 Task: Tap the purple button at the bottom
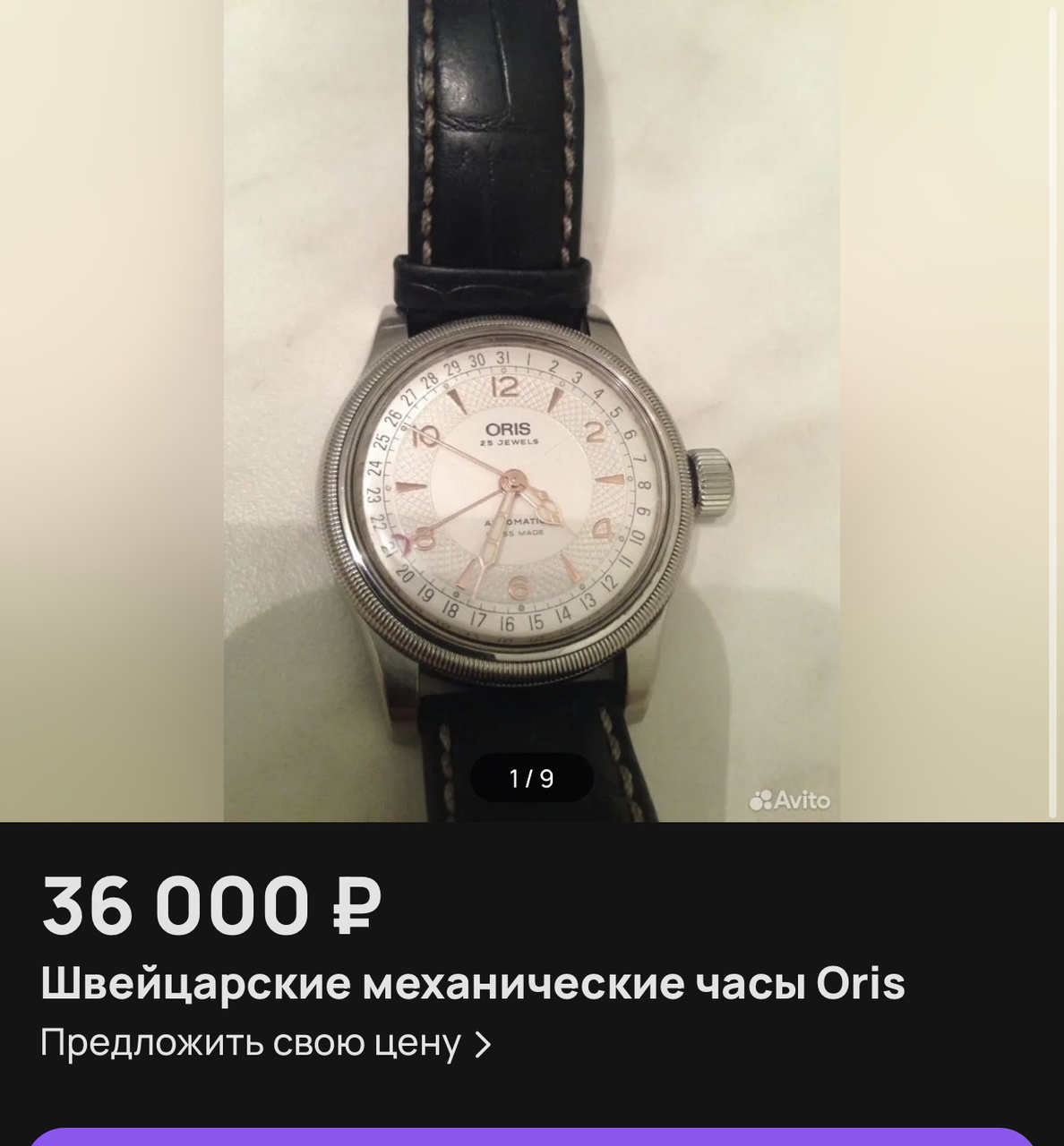(532, 1137)
